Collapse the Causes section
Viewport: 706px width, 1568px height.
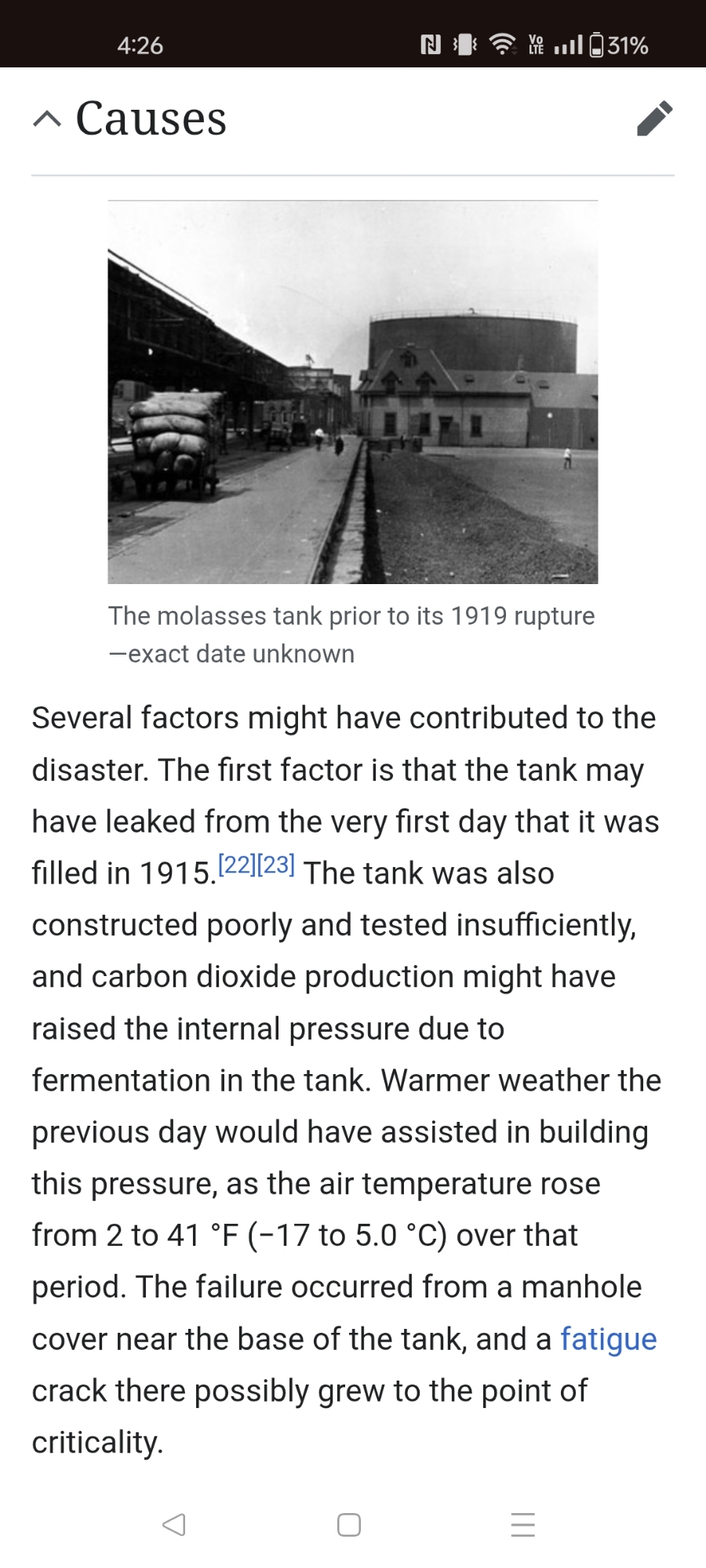[x=47, y=119]
